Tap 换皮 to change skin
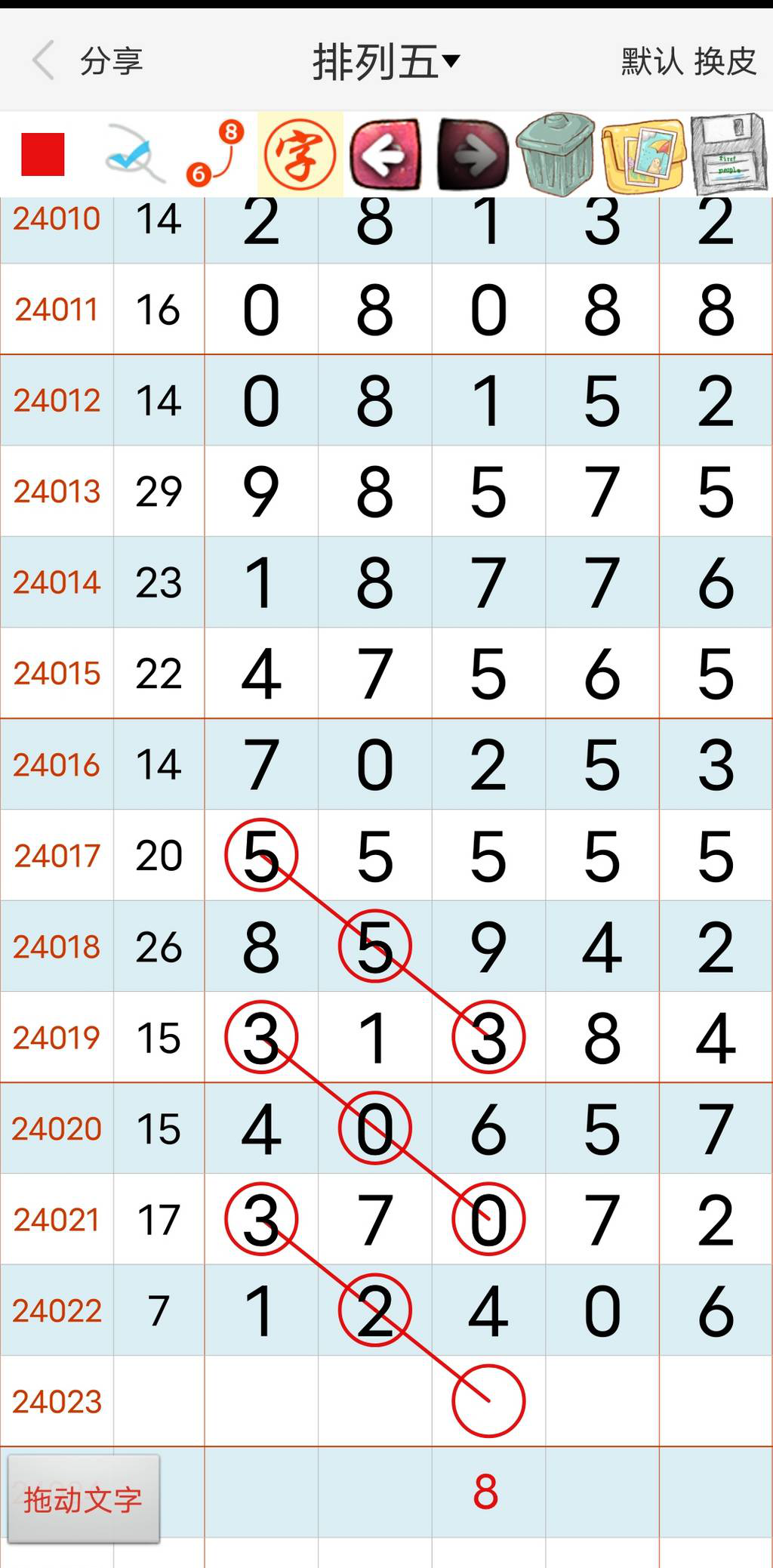 [x=725, y=61]
